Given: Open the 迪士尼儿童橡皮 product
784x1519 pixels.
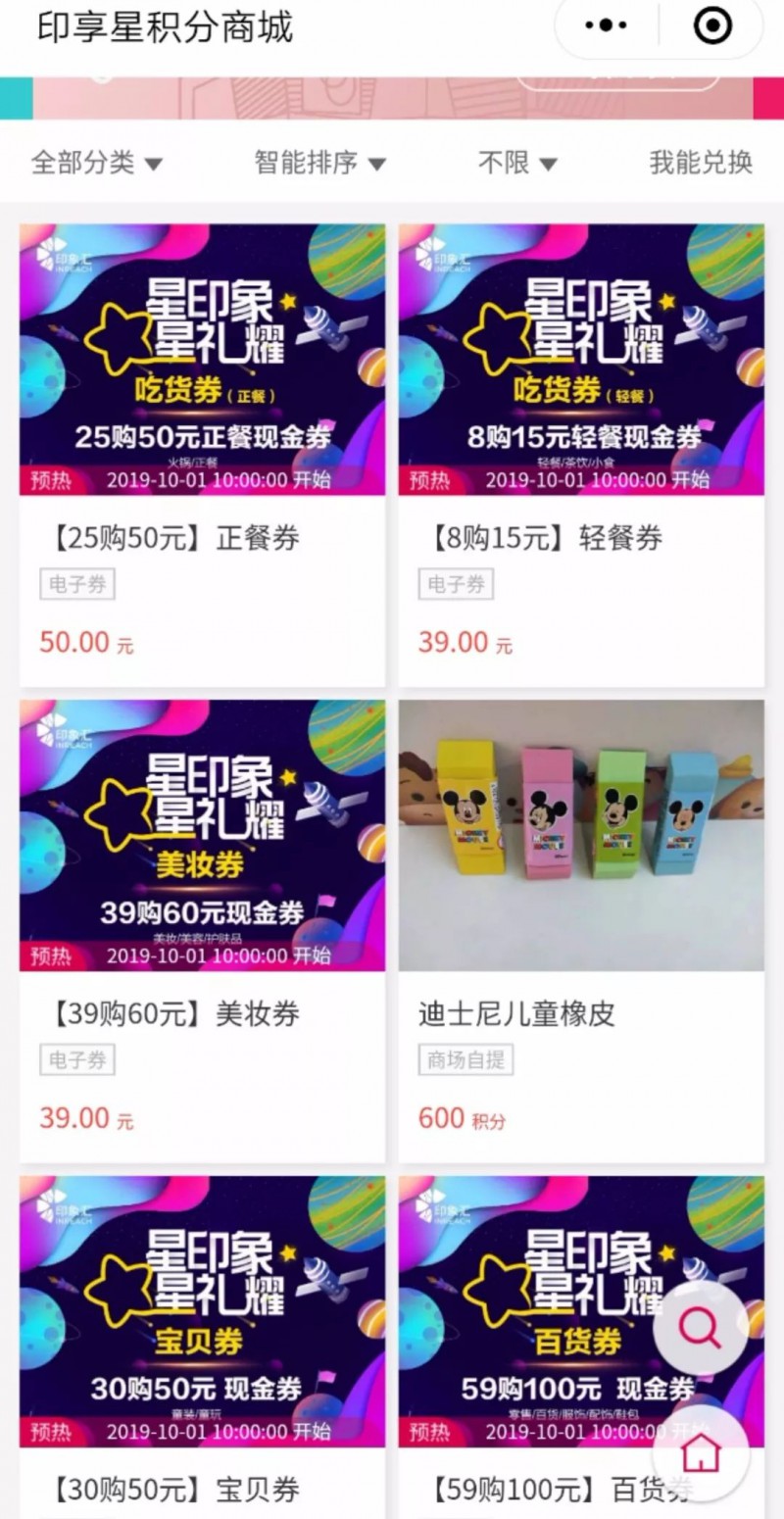Looking at the screenshot, I should coord(580,931).
